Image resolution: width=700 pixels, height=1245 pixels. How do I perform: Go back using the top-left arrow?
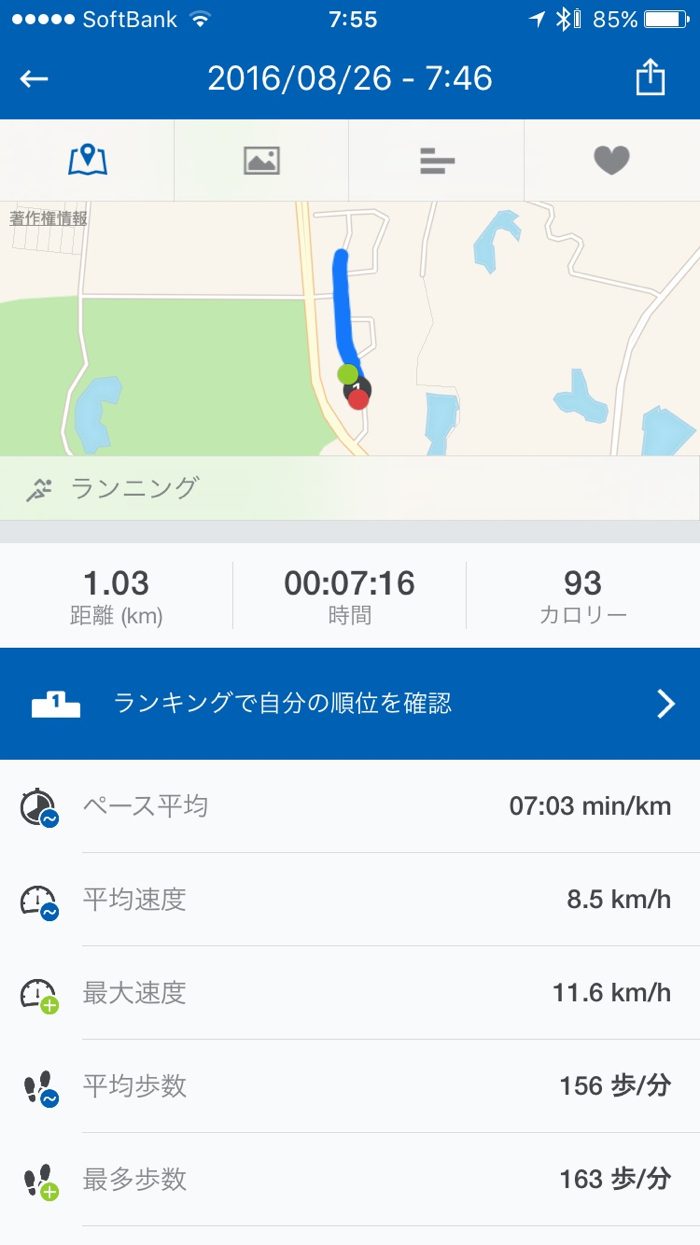click(x=34, y=79)
